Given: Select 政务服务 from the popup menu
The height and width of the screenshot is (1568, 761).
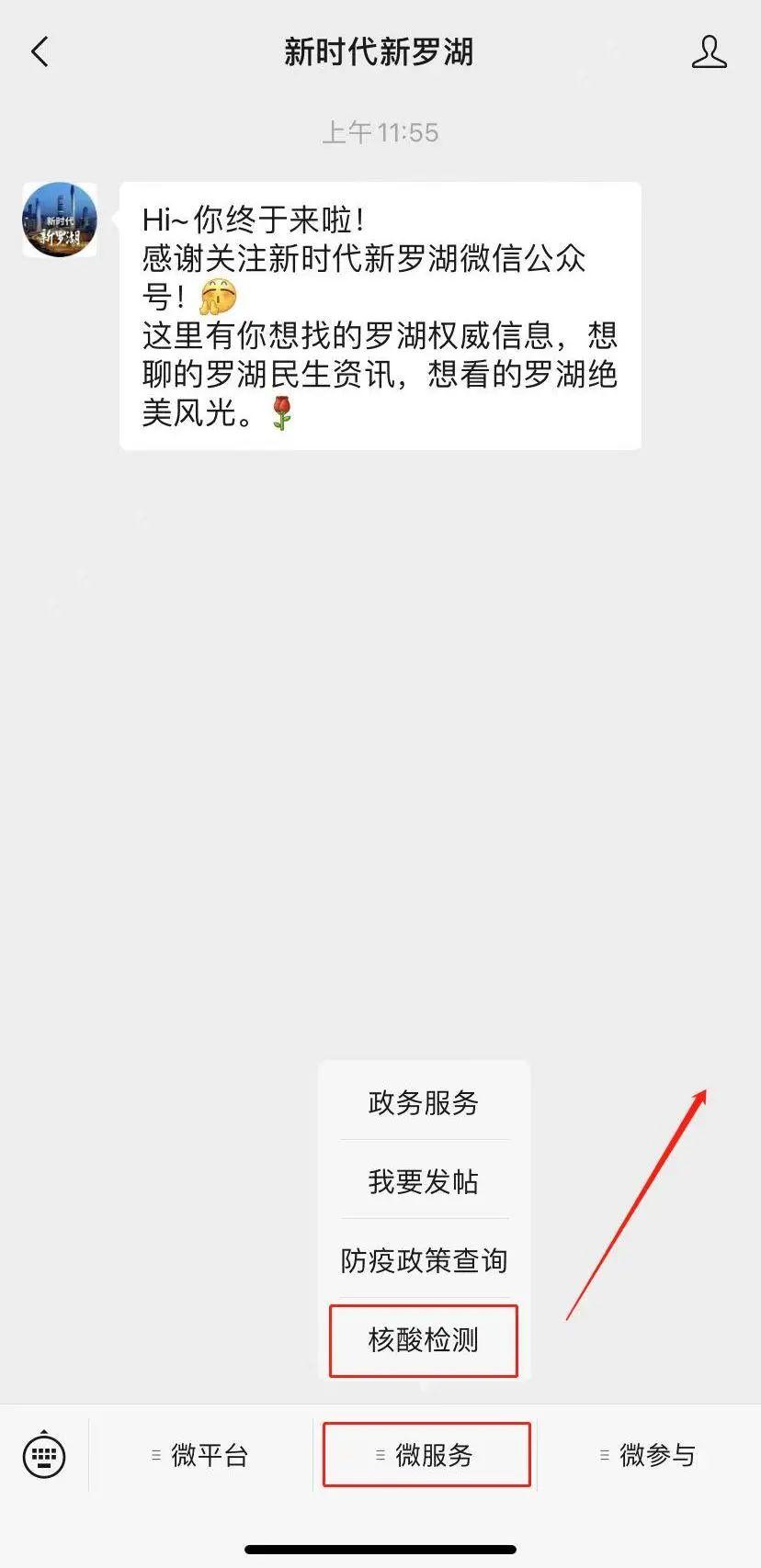Looking at the screenshot, I should (x=424, y=1102).
